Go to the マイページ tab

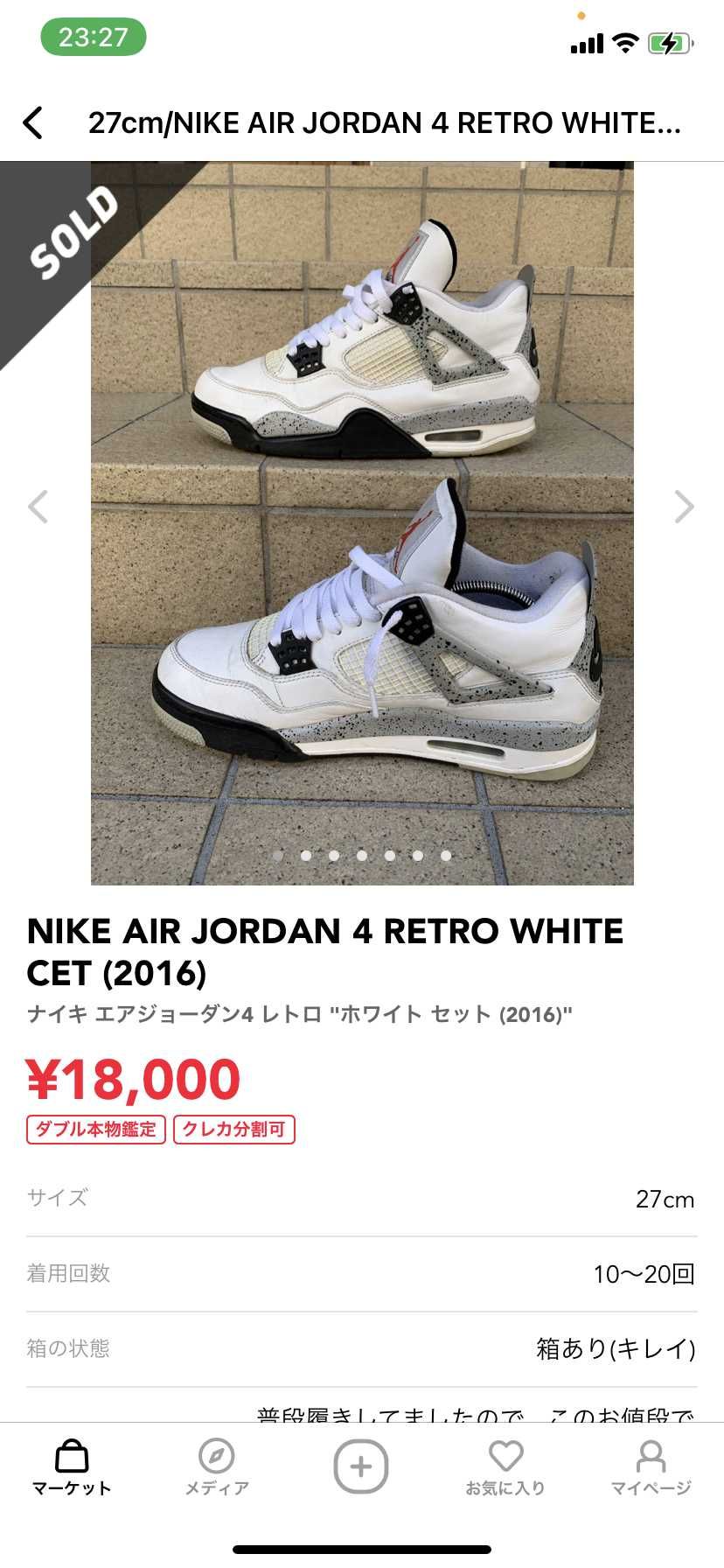coord(651,1467)
